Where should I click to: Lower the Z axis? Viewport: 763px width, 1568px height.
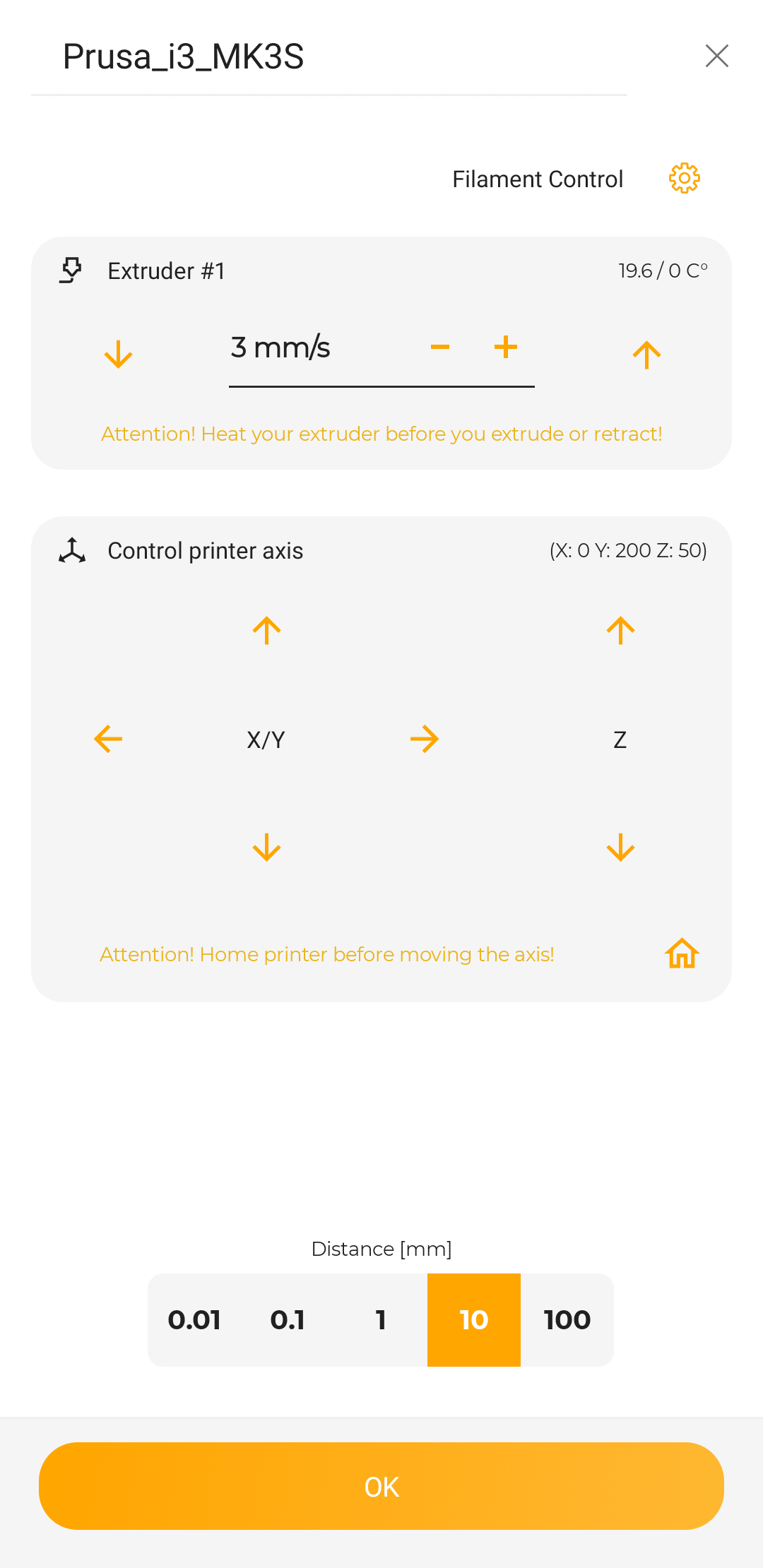tap(620, 848)
